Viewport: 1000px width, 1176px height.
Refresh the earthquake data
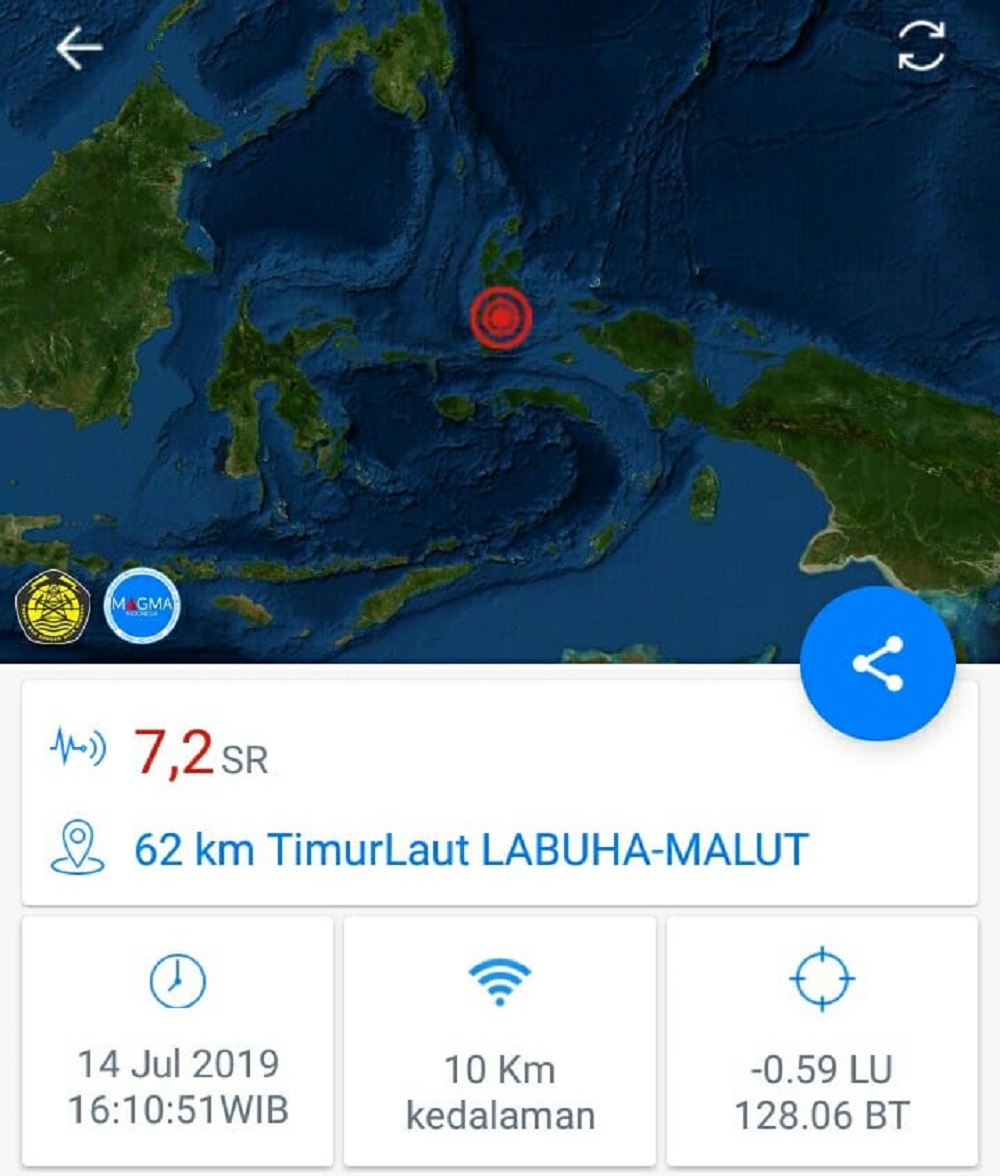921,47
